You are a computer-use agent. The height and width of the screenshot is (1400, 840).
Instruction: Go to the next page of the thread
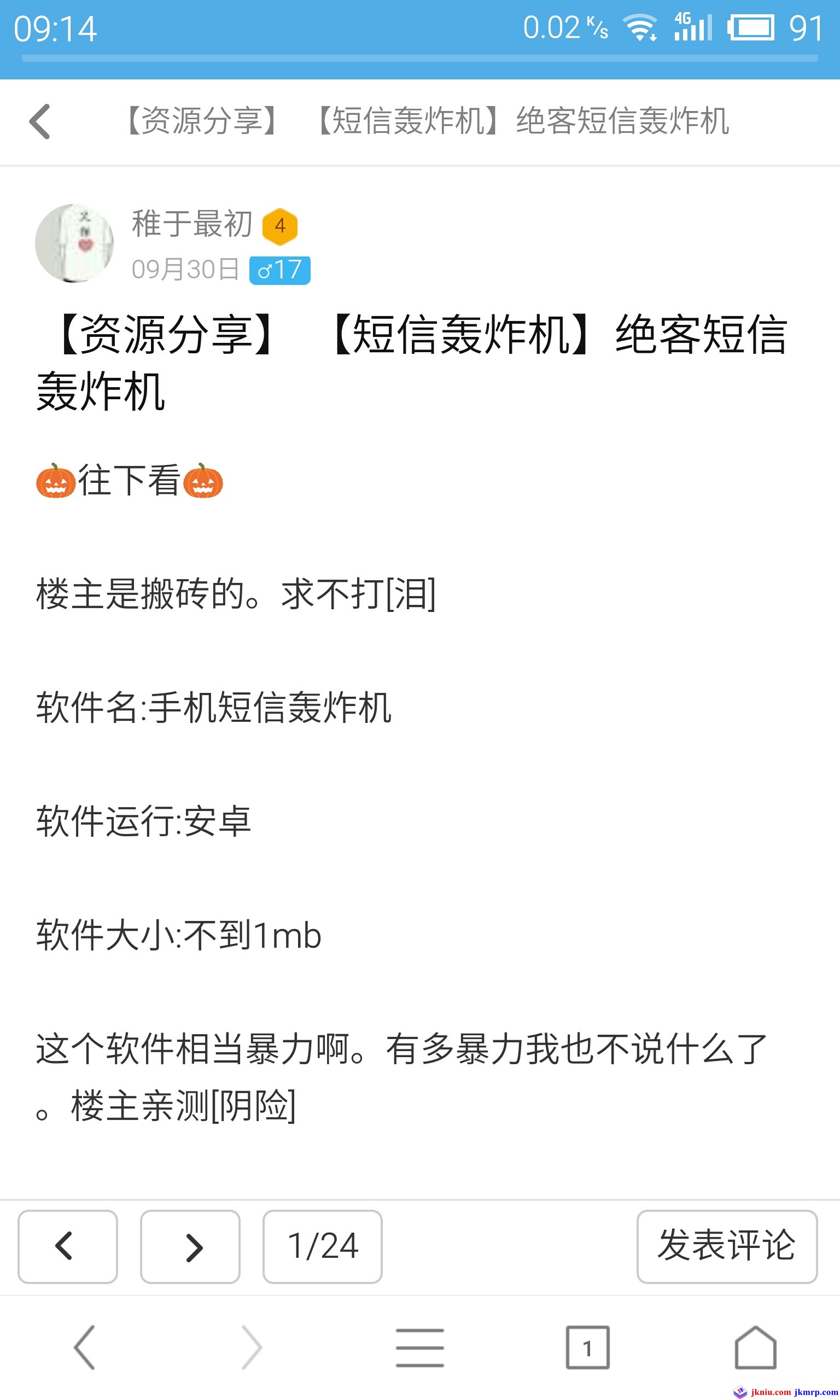pos(190,1246)
